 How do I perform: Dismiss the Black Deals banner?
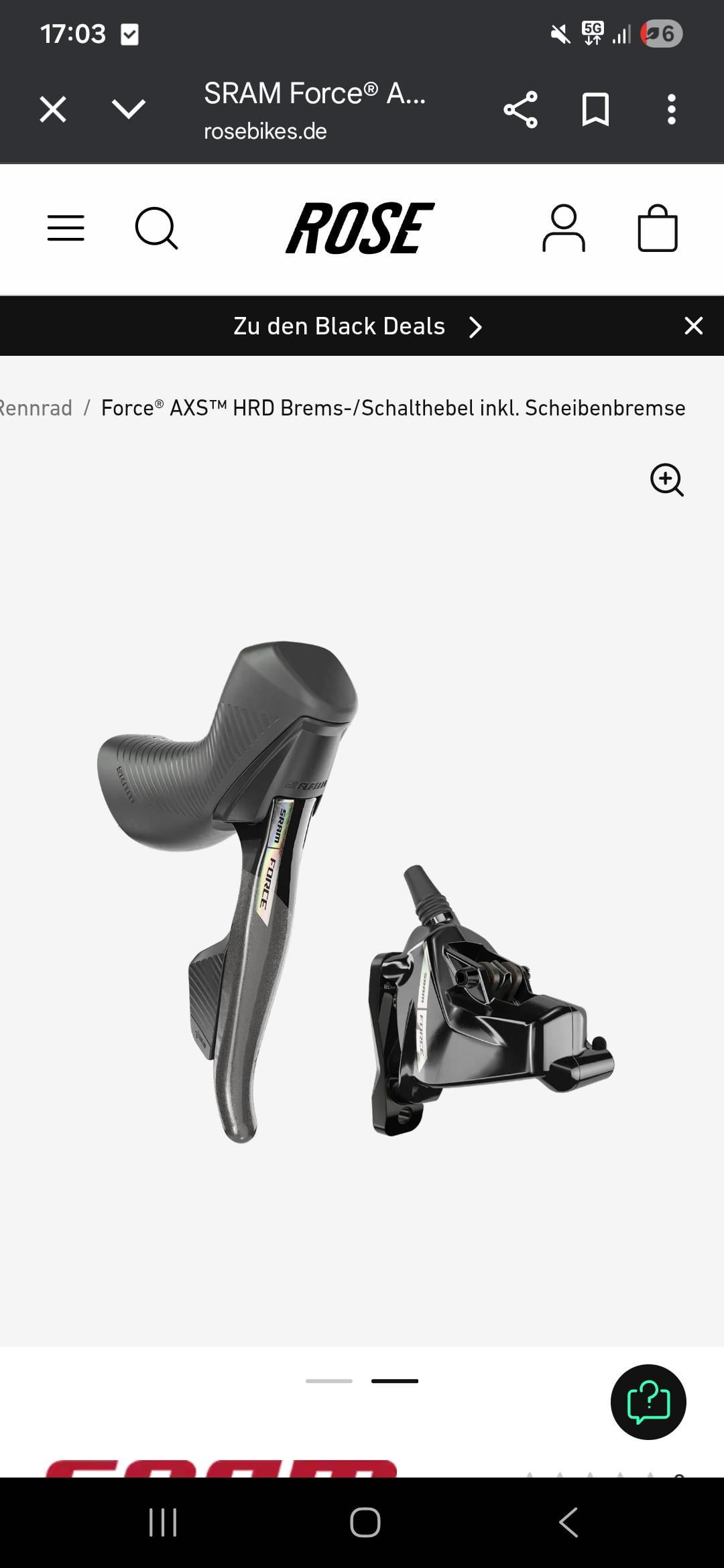pos(693,326)
